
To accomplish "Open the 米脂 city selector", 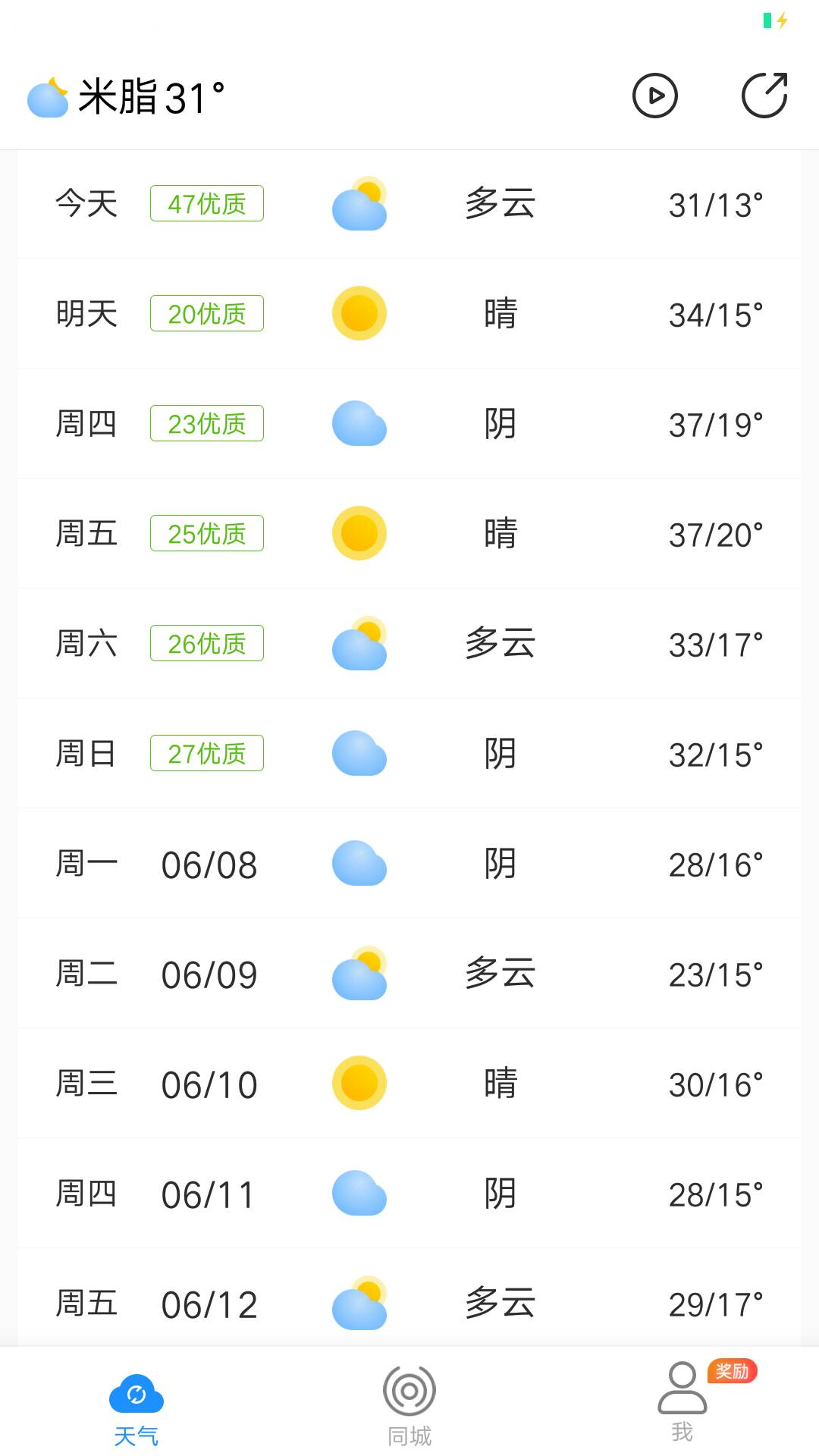I will pyautogui.click(x=127, y=97).
